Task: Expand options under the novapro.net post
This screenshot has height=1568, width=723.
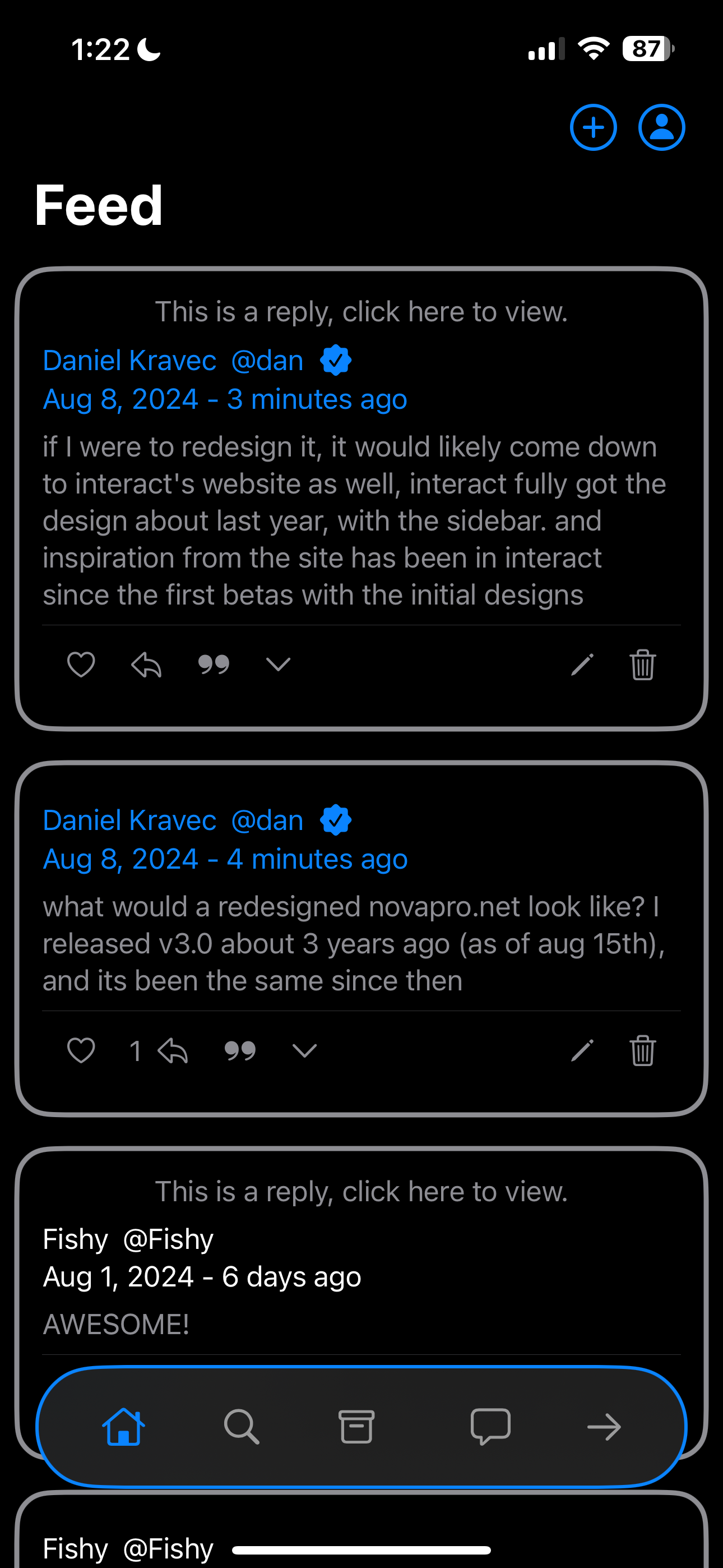Action: tap(304, 1050)
